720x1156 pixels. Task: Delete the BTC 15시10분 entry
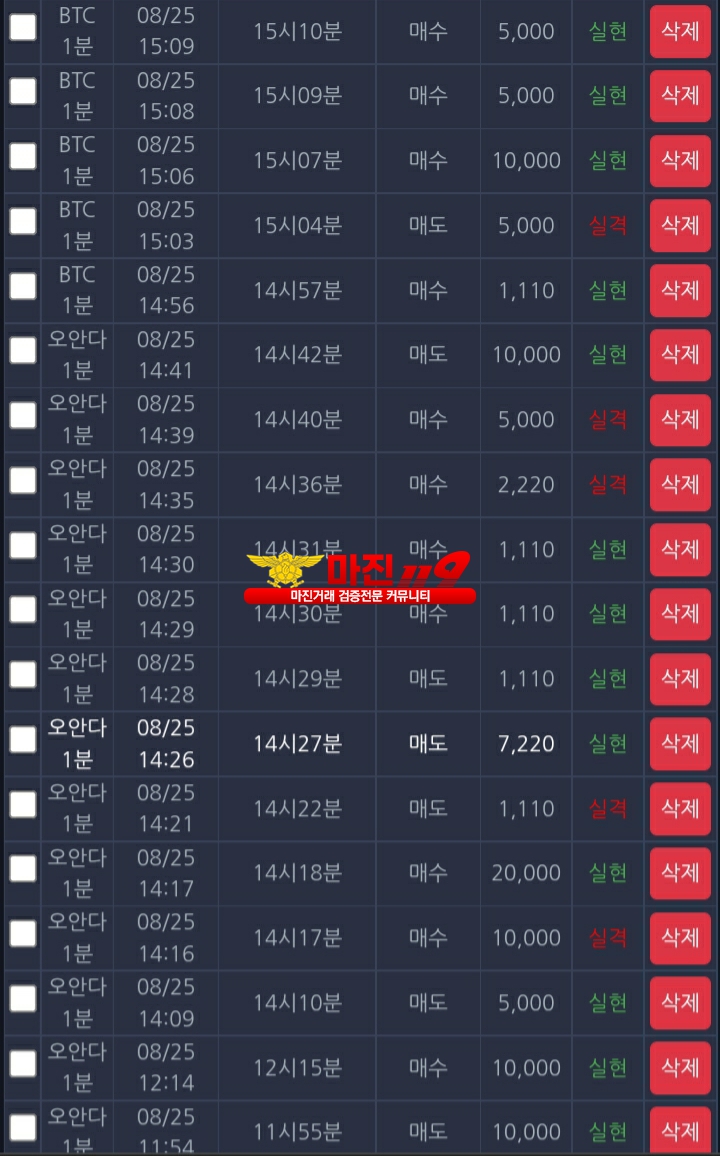(679, 31)
